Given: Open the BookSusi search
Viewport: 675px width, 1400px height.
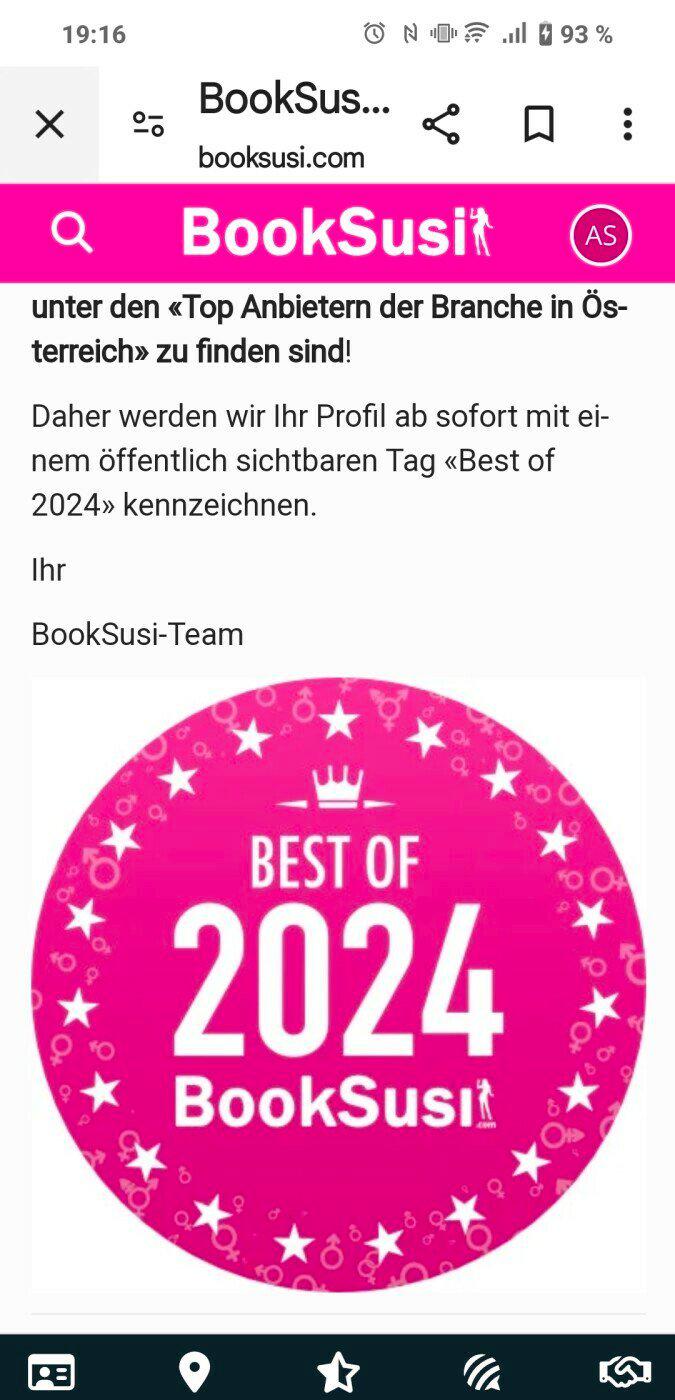Looking at the screenshot, I should point(71,233).
